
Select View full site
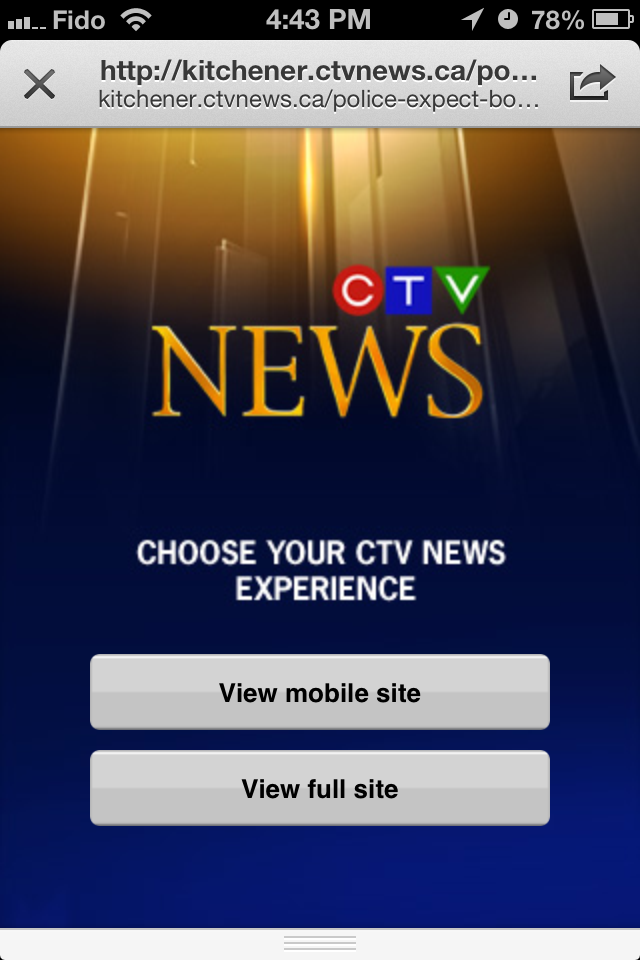320,789
